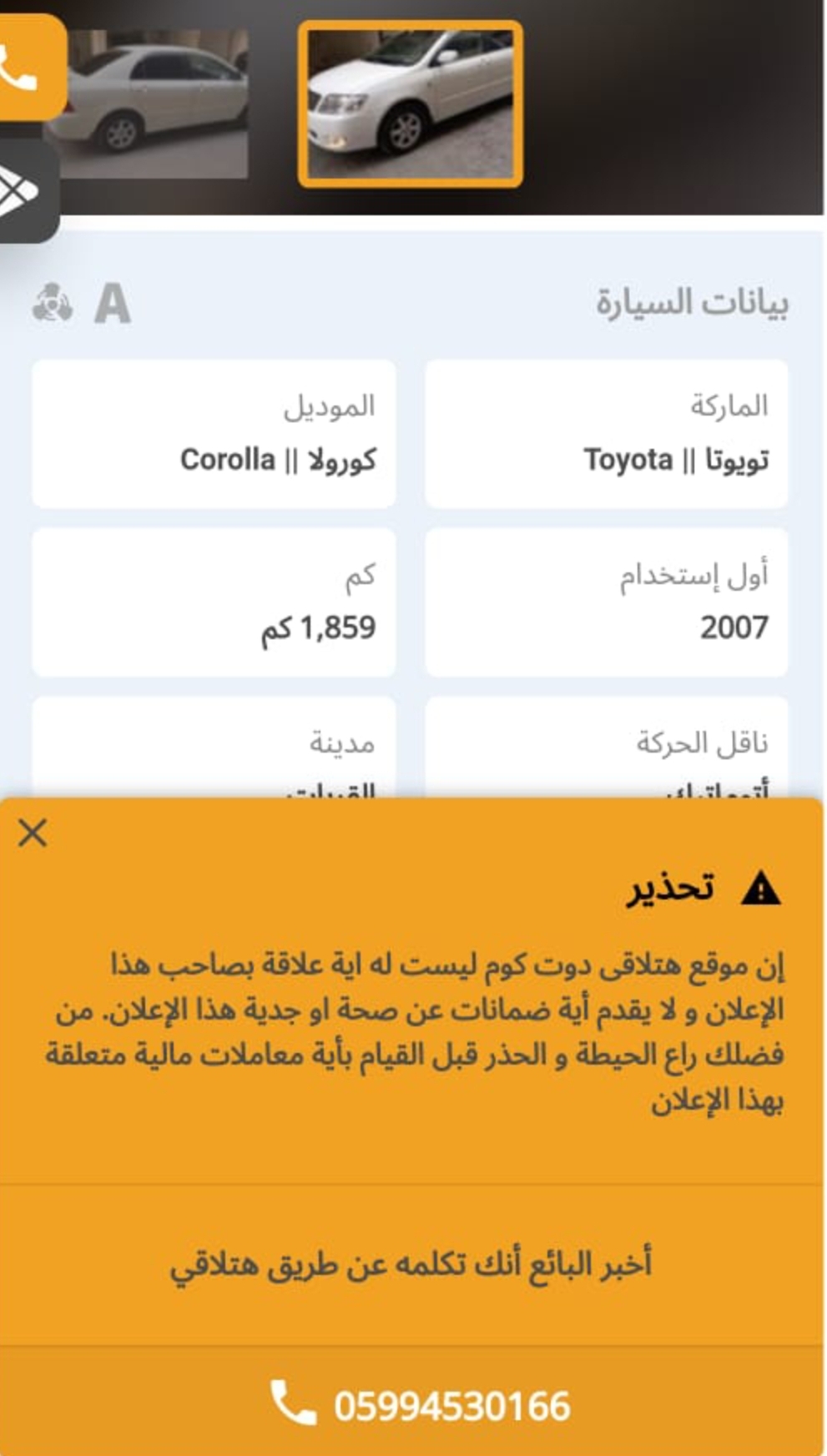The height and width of the screenshot is (1456, 827).
Task: Tap the icon beside the A letter
Action: pos(53,303)
